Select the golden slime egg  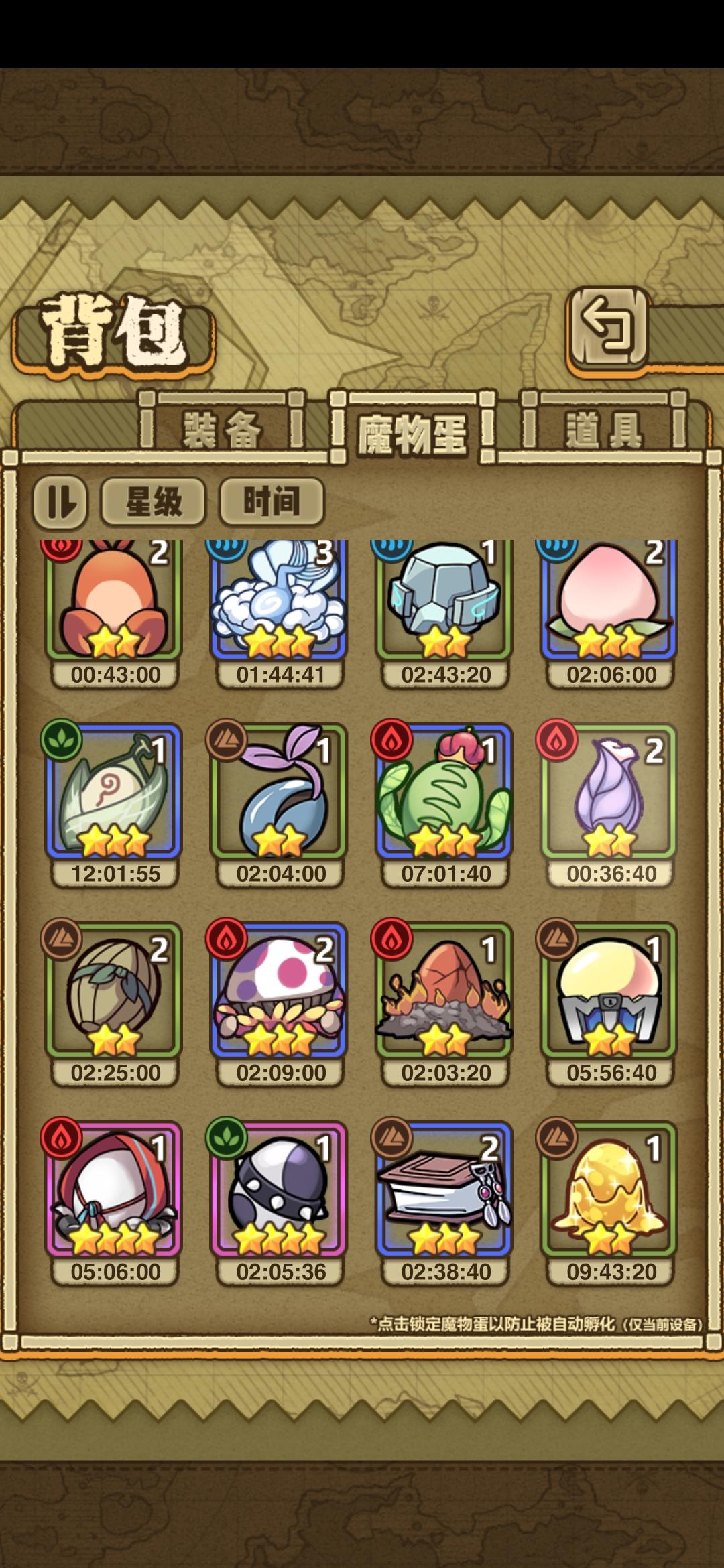[609, 1186]
